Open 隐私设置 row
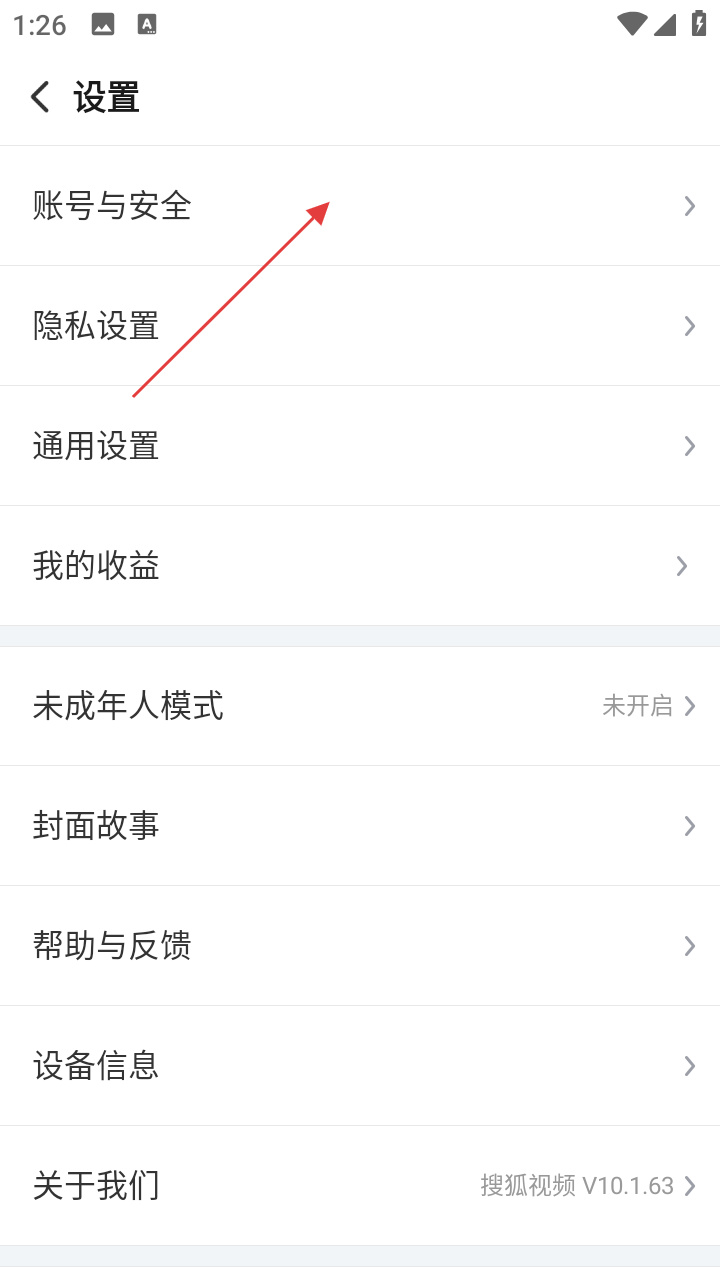The height and width of the screenshot is (1280, 720). click(x=360, y=326)
